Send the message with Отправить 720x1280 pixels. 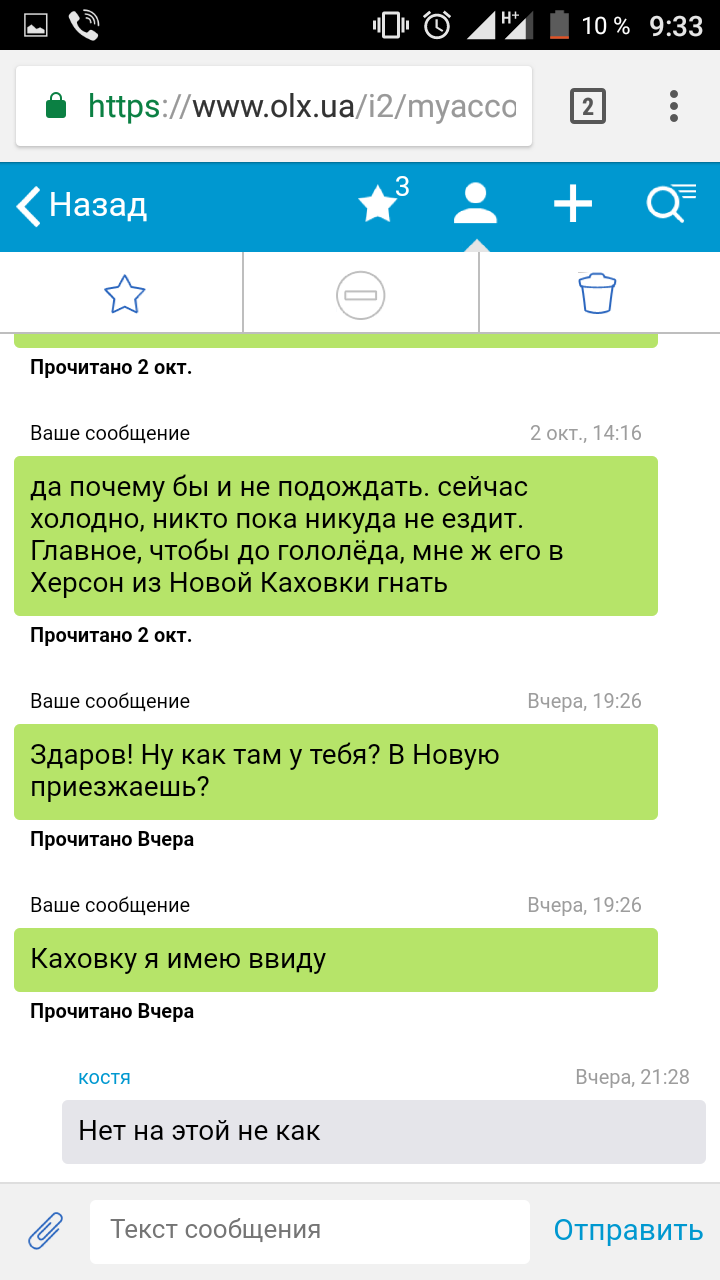coord(628,1230)
